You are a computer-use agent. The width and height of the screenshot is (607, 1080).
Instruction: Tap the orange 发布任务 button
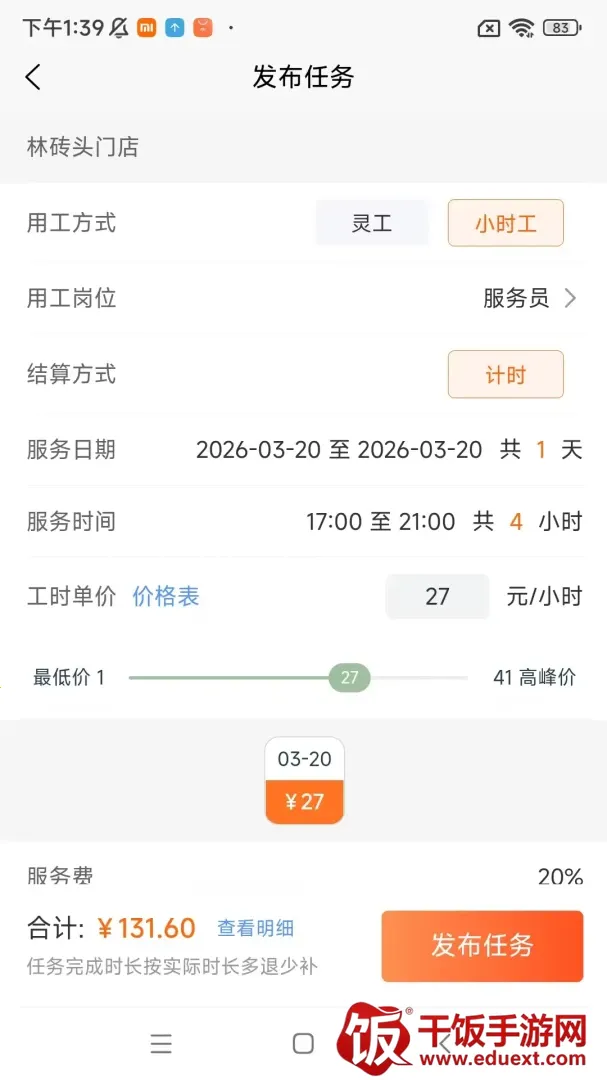pyautogui.click(x=482, y=946)
